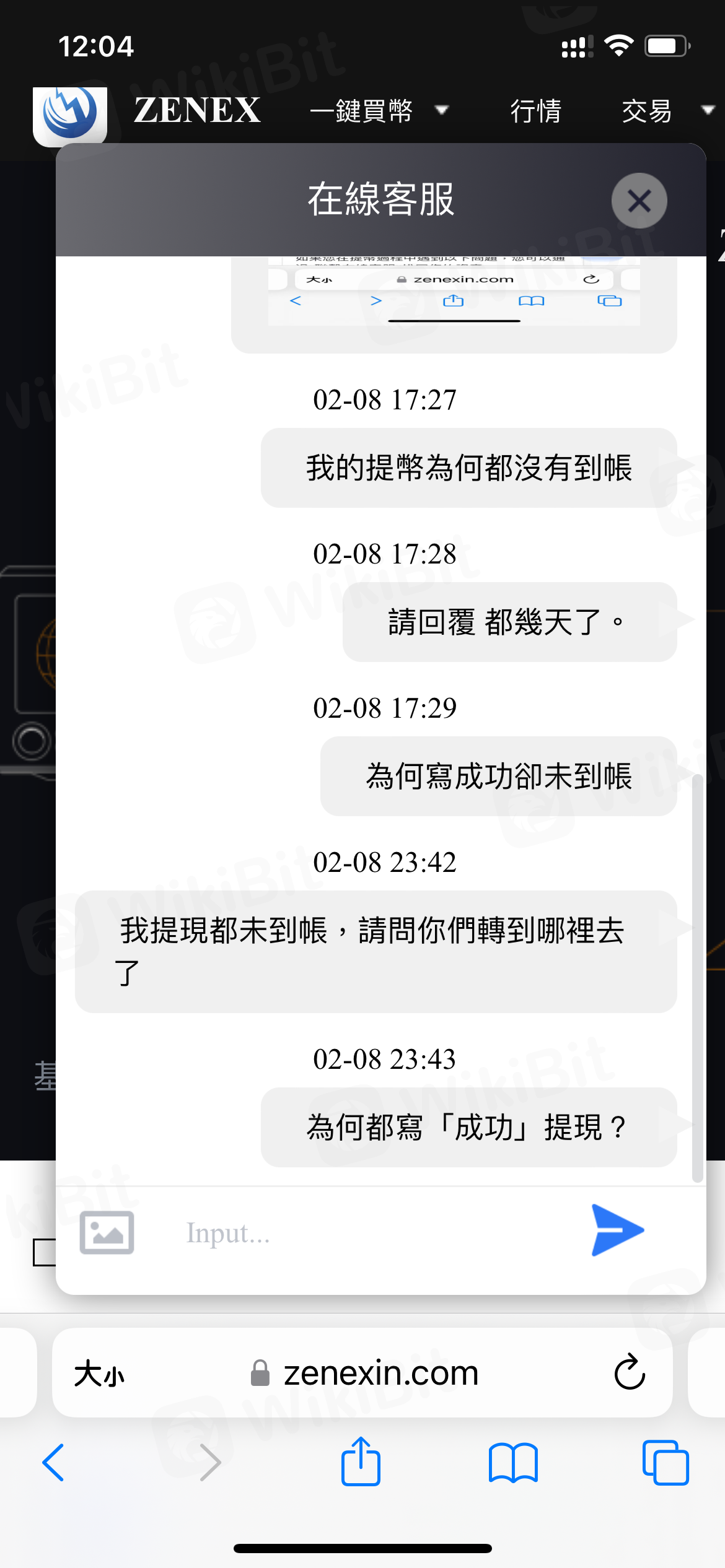Image resolution: width=725 pixels, height=1568 pixels.
Task: Expand the 一鍵買幣 dropdown
Action: pos(379,111)
